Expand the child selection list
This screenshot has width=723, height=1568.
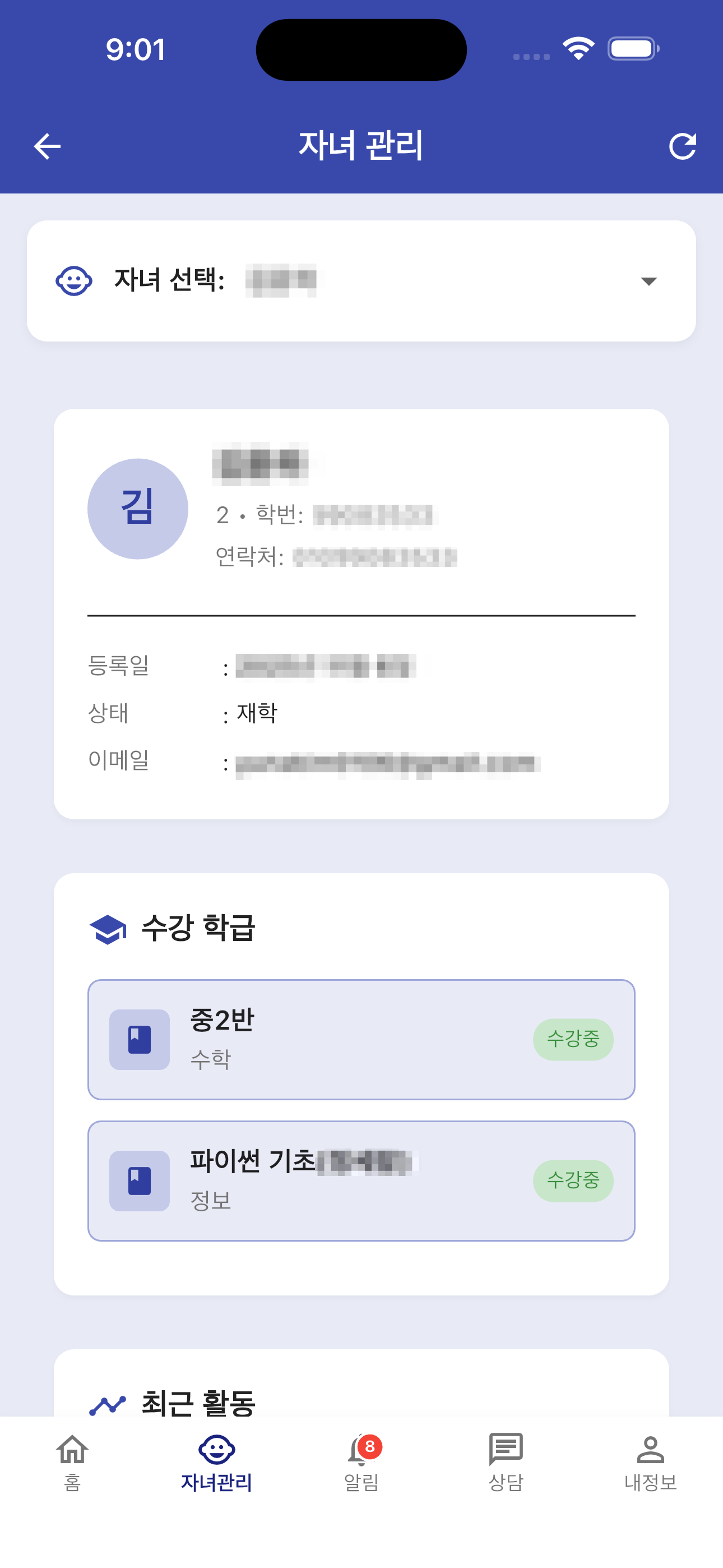(648, 280)
